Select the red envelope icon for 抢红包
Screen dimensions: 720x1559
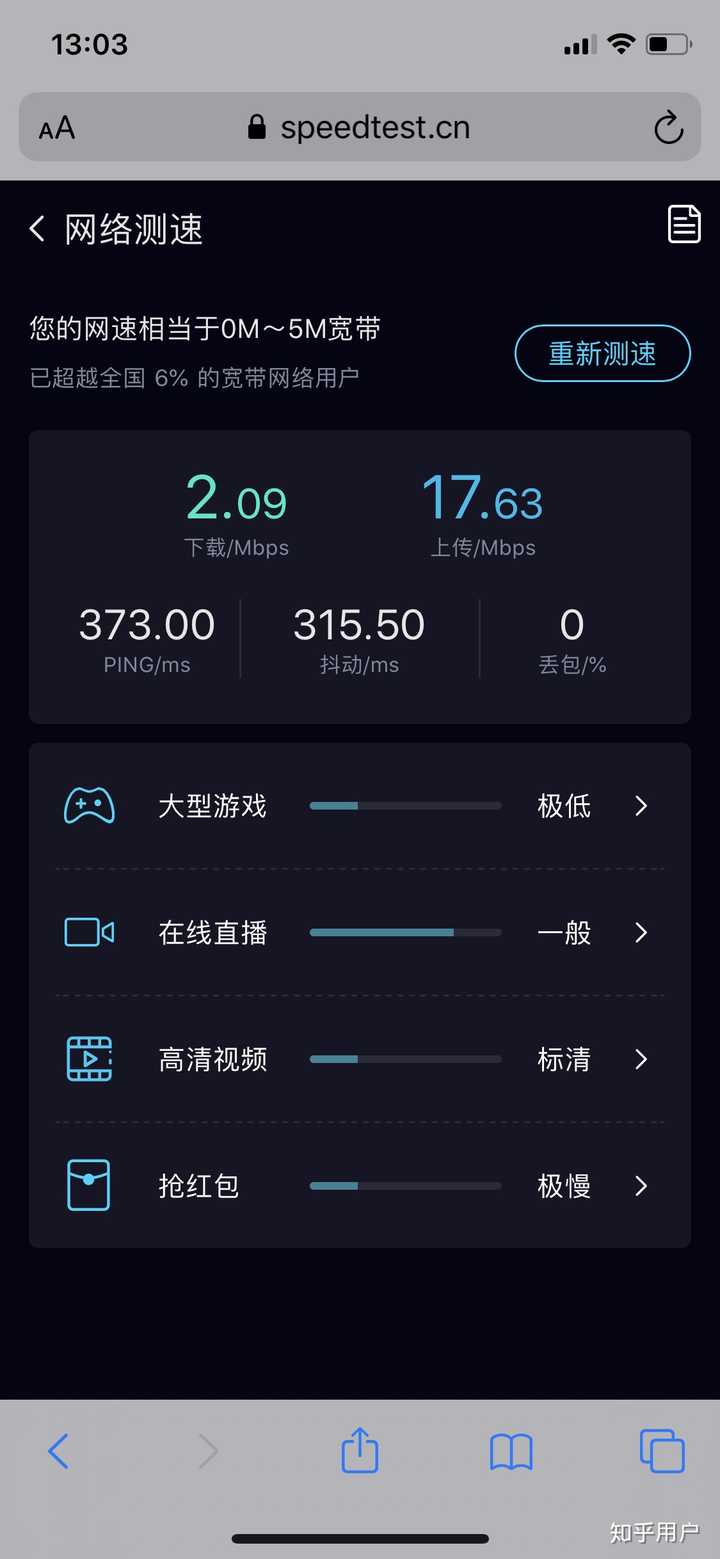pos(89,1185)
